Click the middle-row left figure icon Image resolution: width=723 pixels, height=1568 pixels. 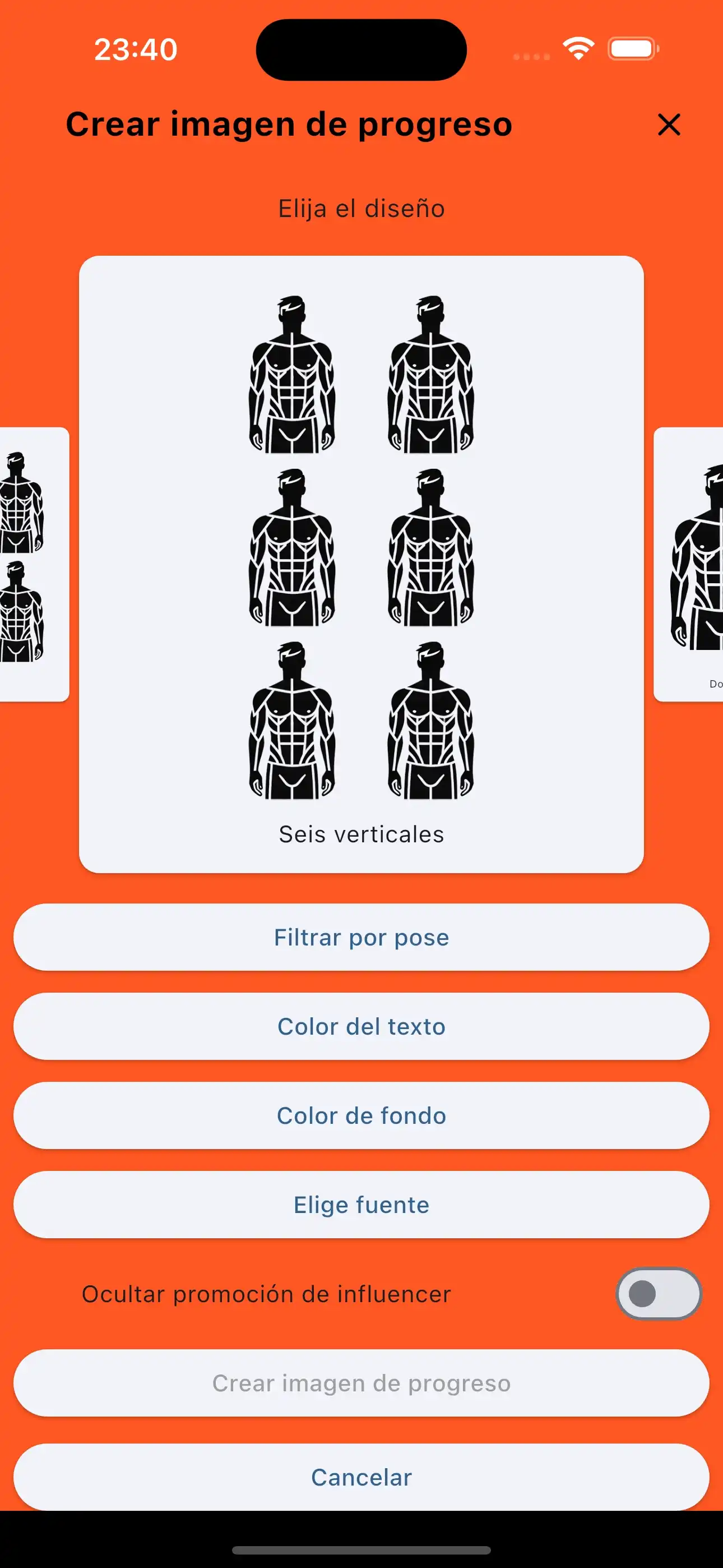[291, 548]
